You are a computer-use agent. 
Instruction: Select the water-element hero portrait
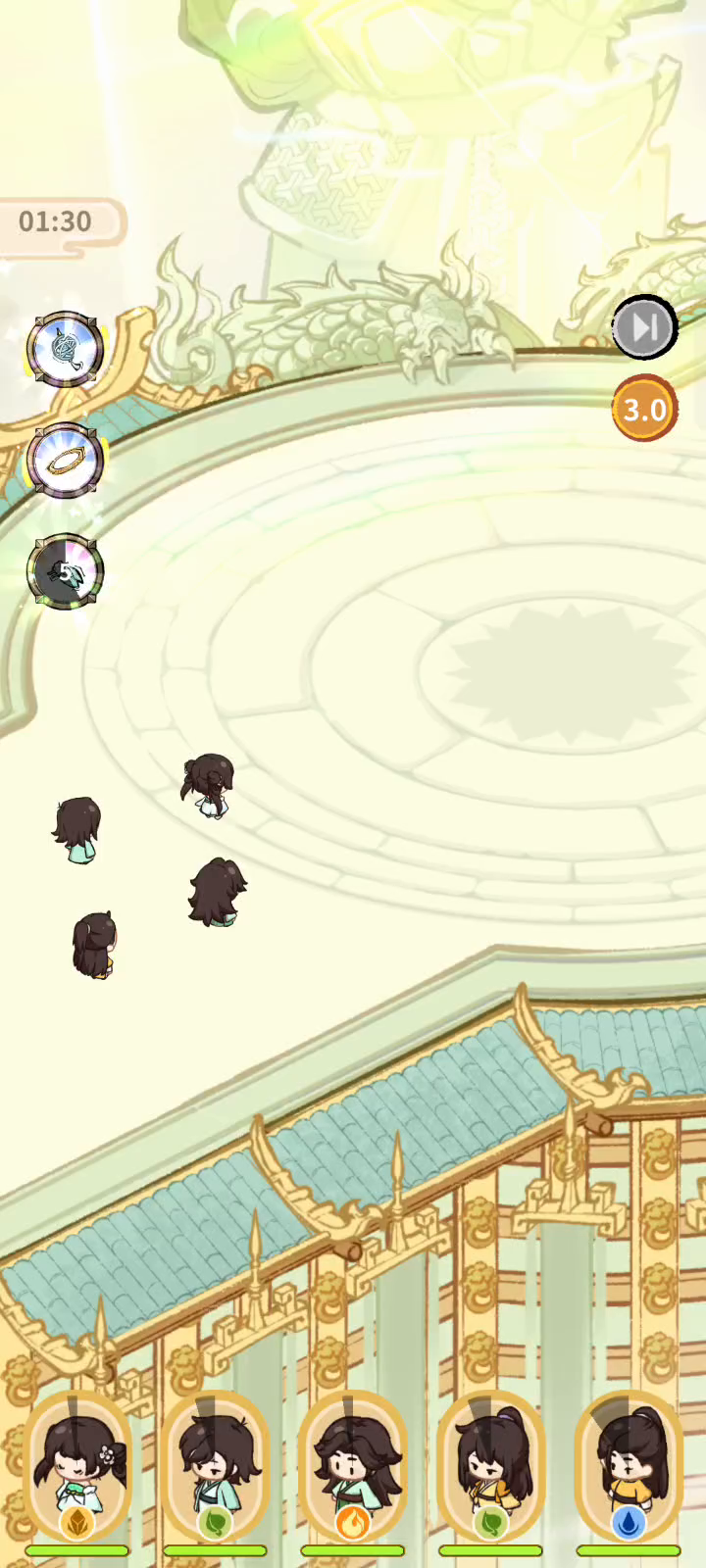tap(629, 1466)
